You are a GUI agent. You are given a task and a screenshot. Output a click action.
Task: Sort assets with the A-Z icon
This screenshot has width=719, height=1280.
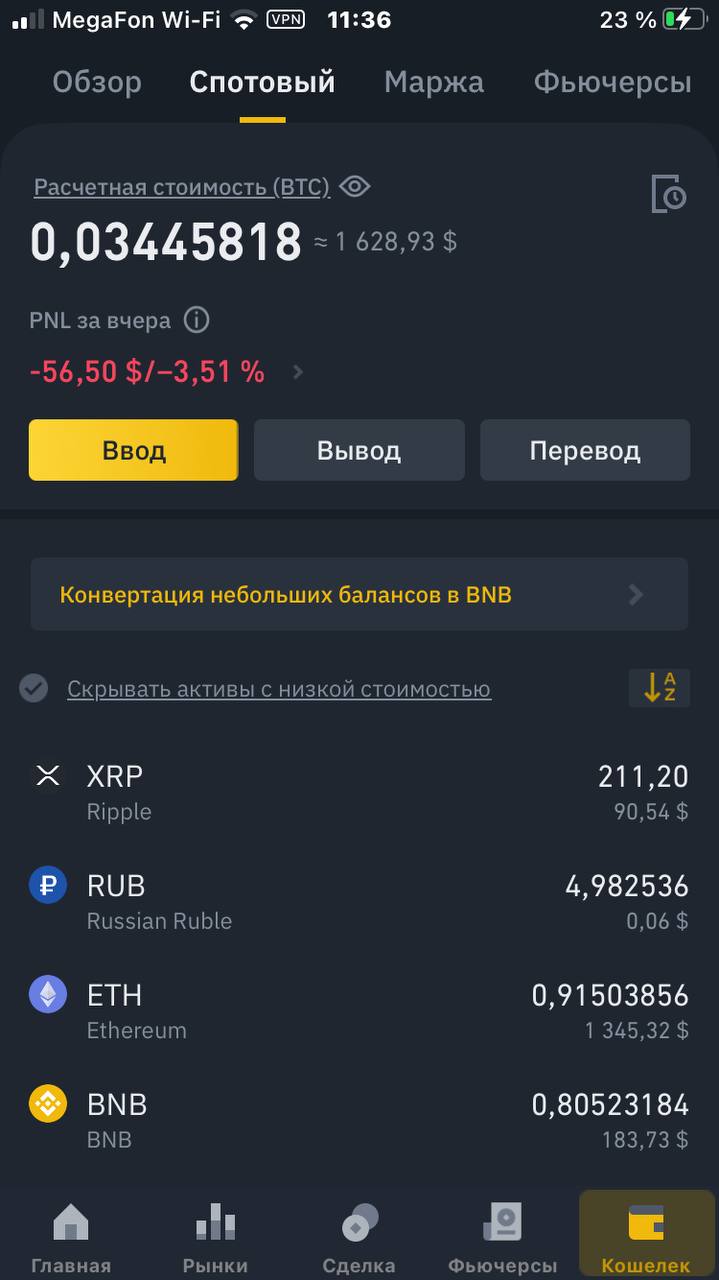pyautogui.click(x=659, y=688)
